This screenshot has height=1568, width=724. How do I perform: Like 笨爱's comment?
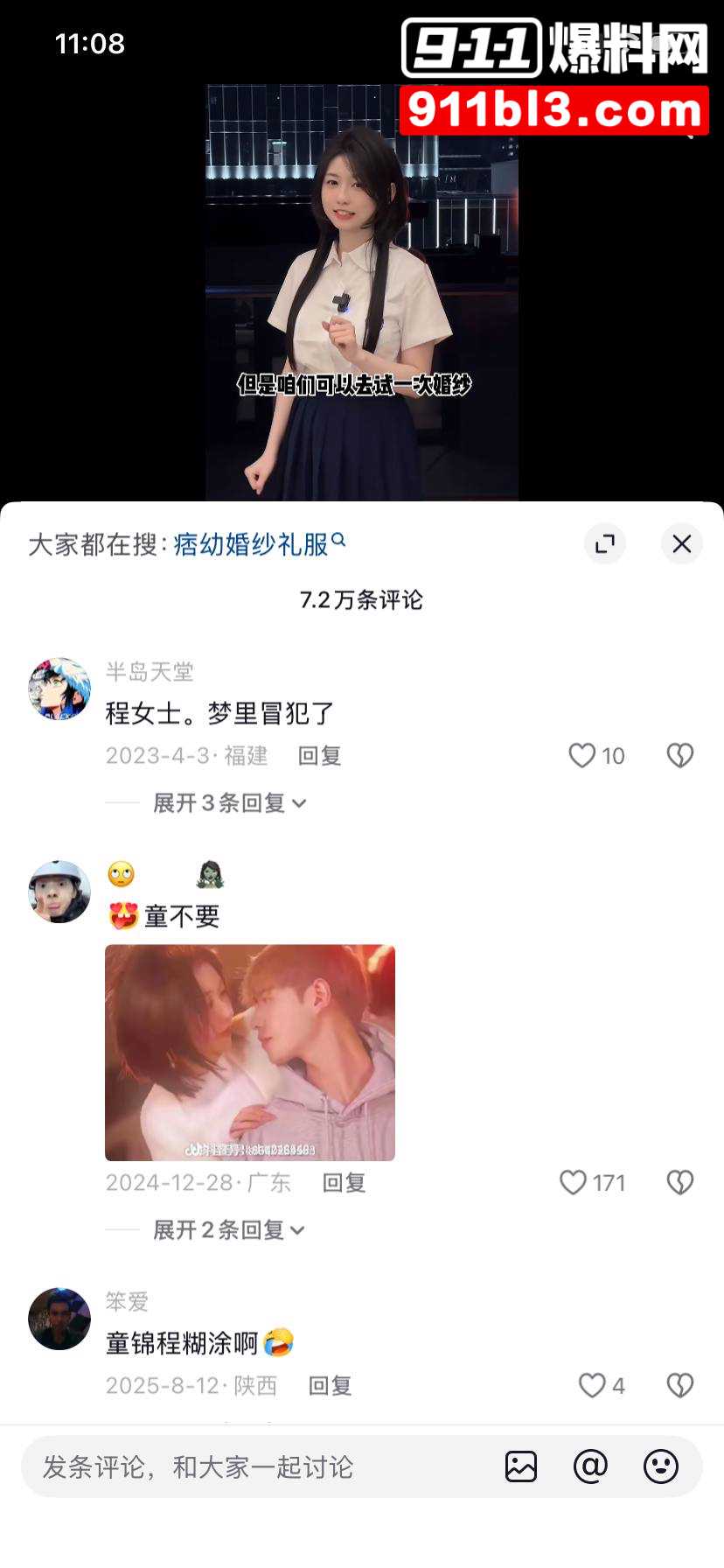pyautogui.click(x=592, y=1385)
